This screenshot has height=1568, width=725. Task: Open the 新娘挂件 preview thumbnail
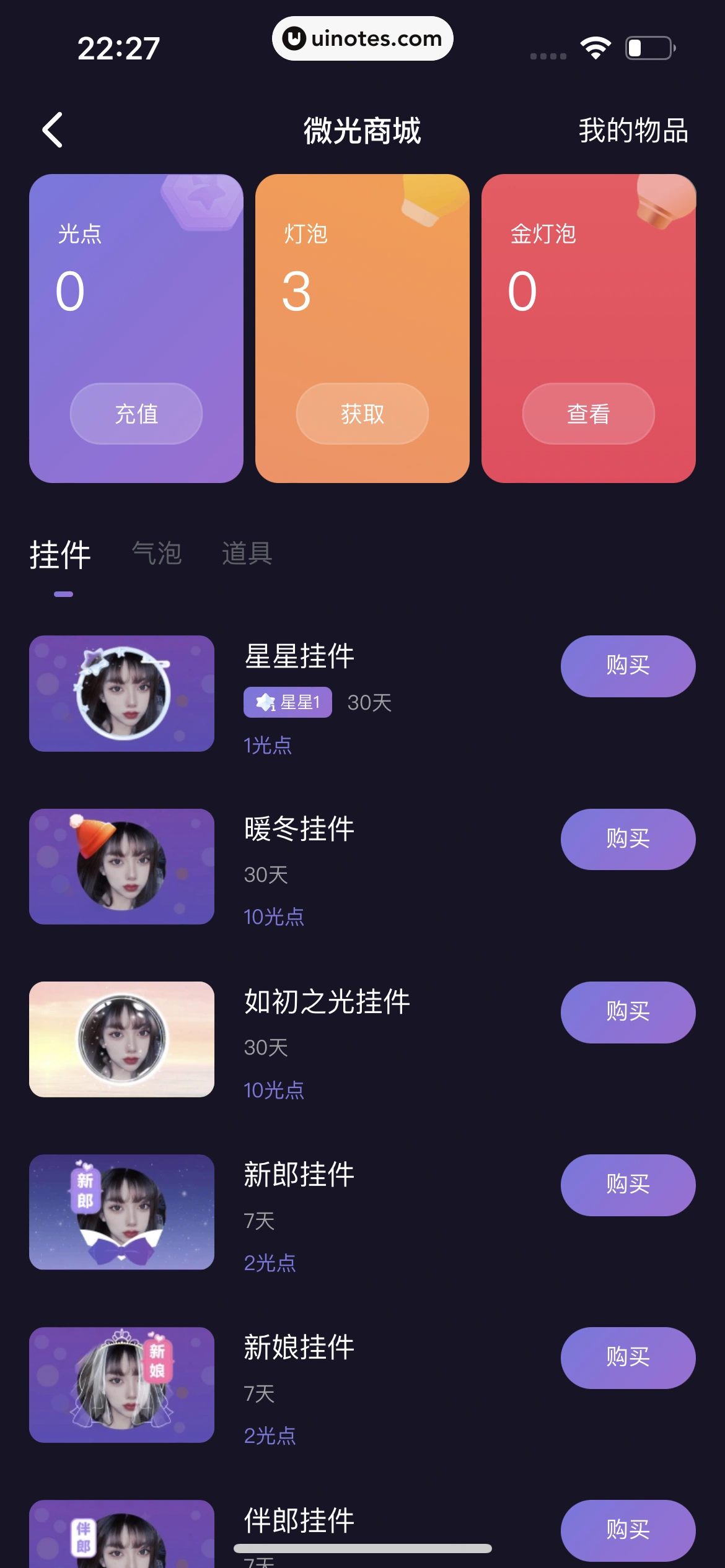(121, 1387)
